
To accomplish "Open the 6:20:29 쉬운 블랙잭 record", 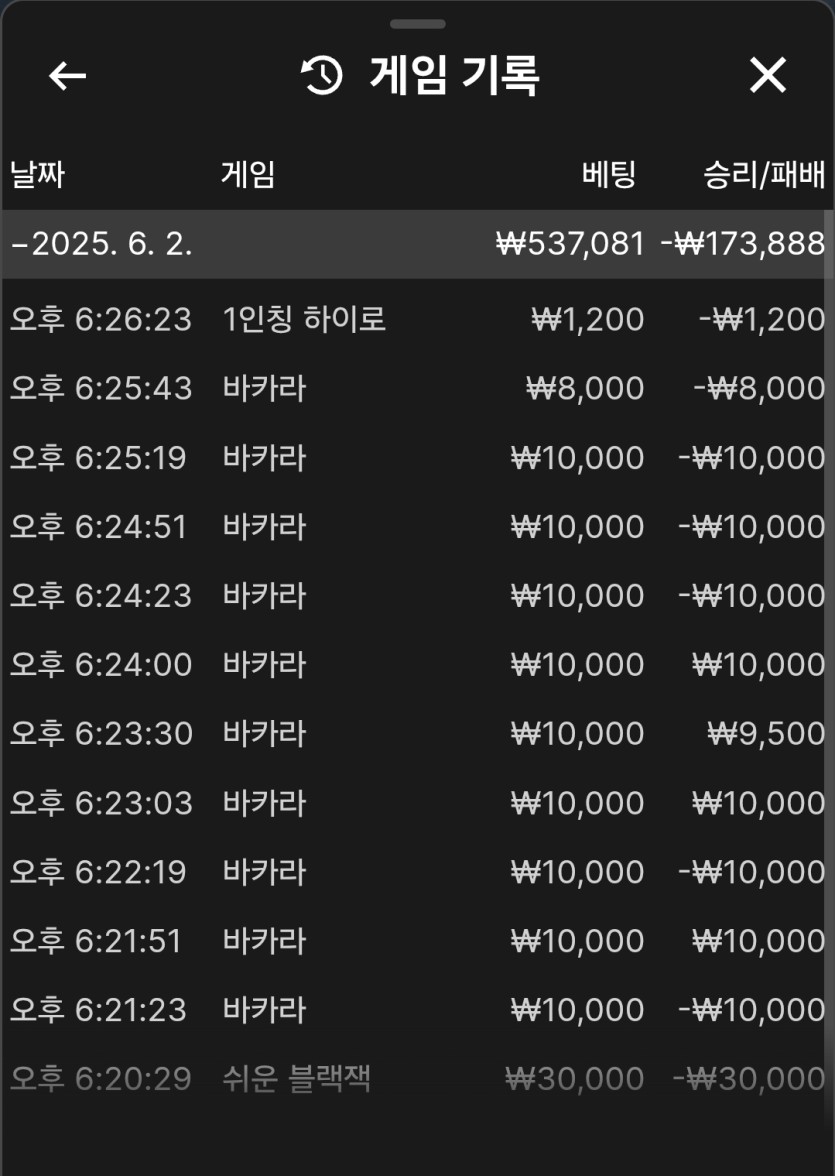I will 417,1079.
